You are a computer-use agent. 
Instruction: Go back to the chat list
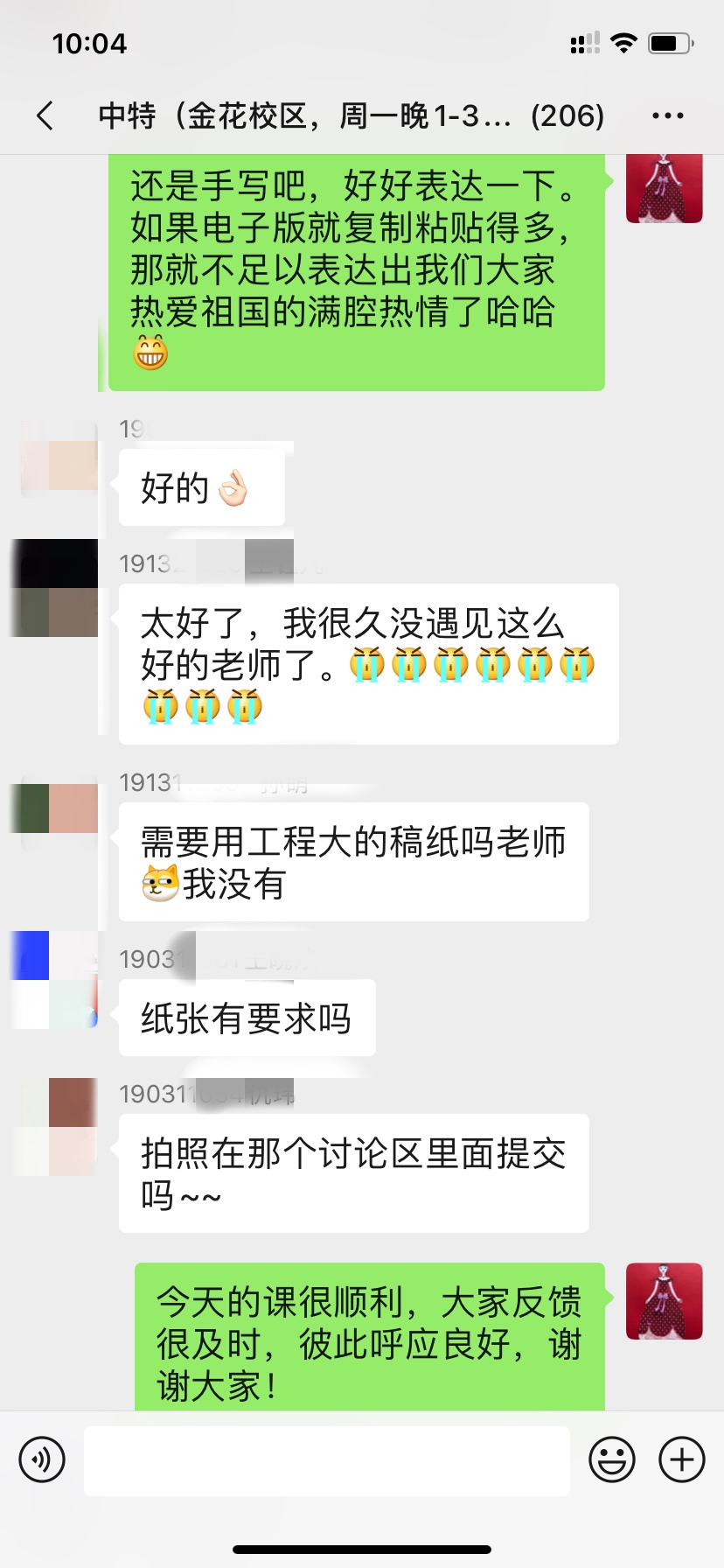(x=45, y=115)
